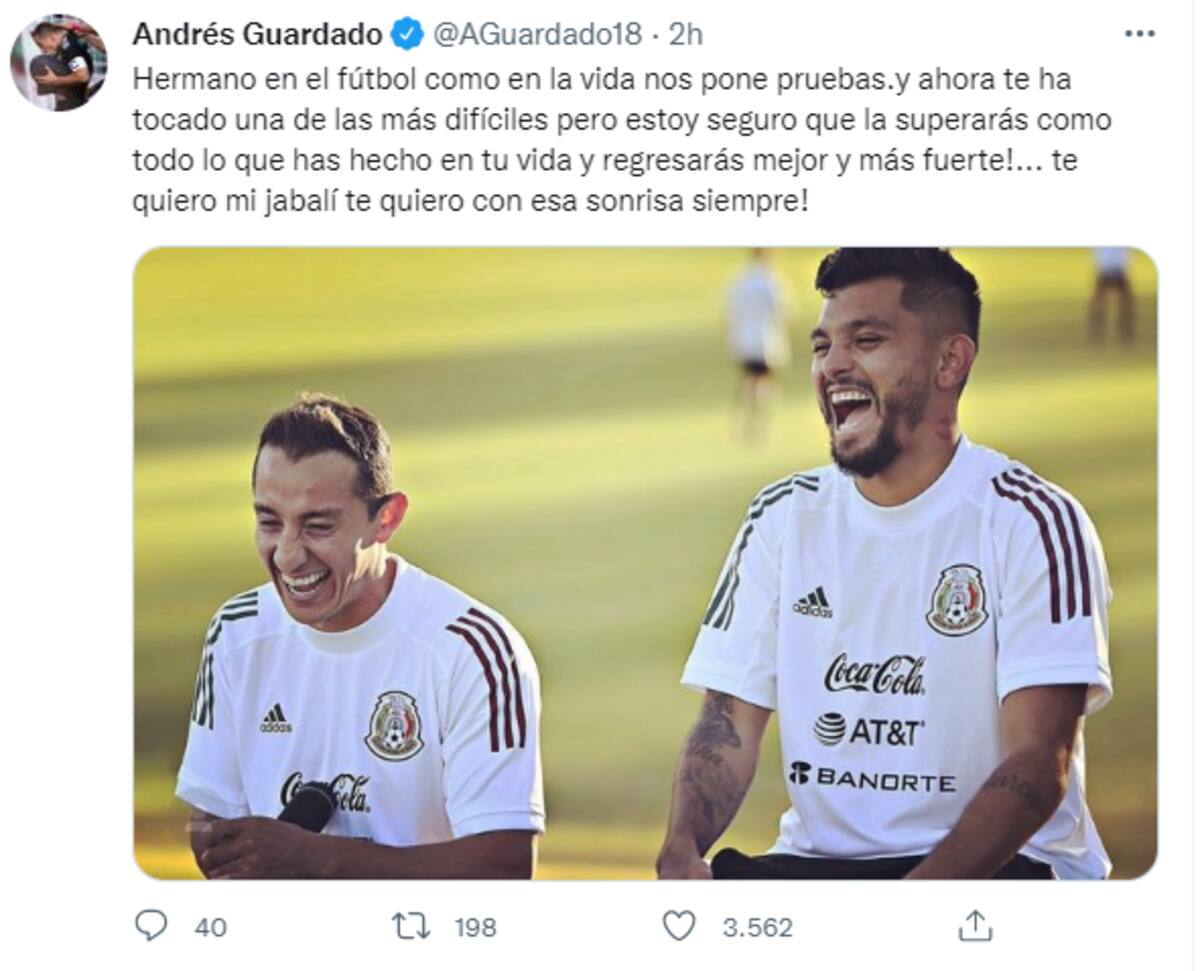Reply to Andrés Guardado's tweet
Viewport: 1200px width, 971px height.
(x=151, y=926)
